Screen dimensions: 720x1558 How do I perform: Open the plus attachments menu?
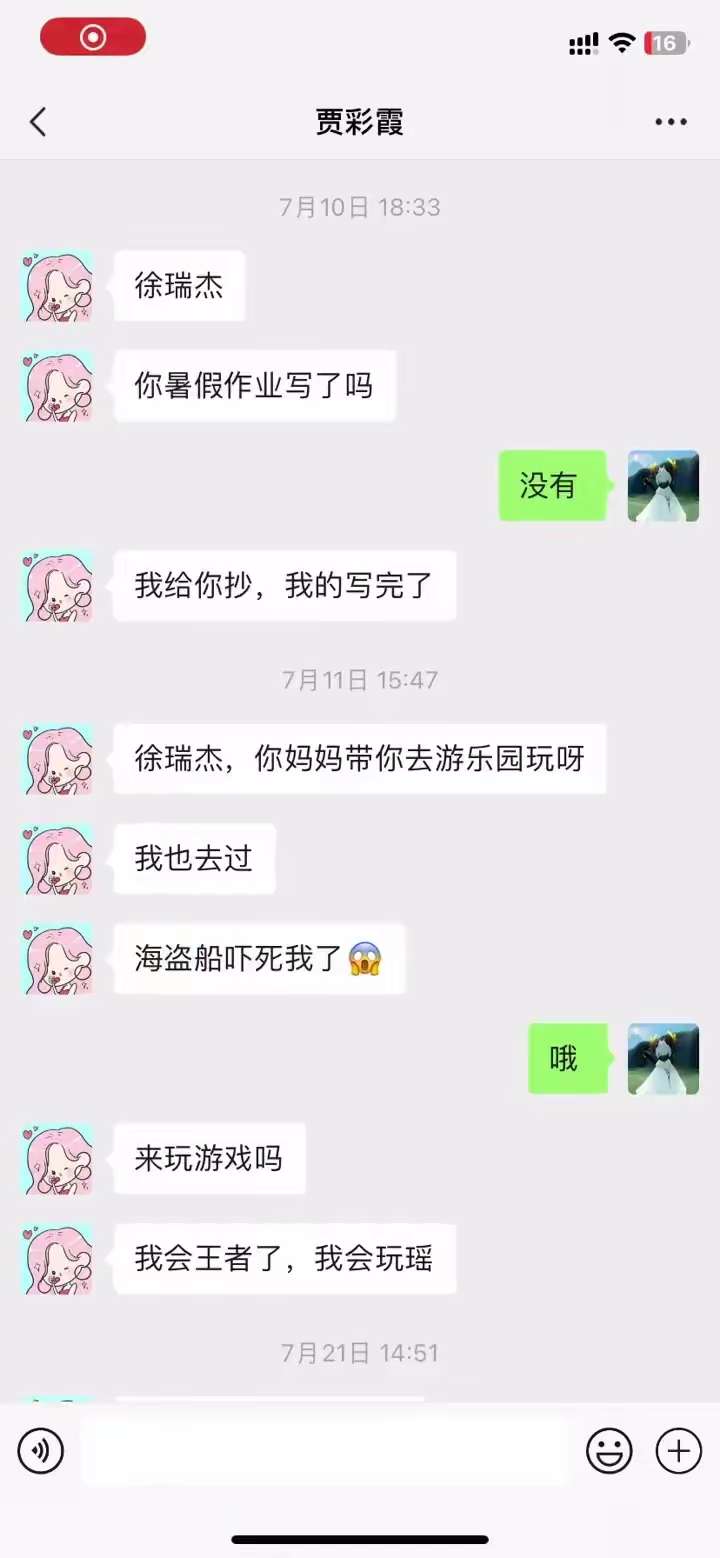point(678,1450)
